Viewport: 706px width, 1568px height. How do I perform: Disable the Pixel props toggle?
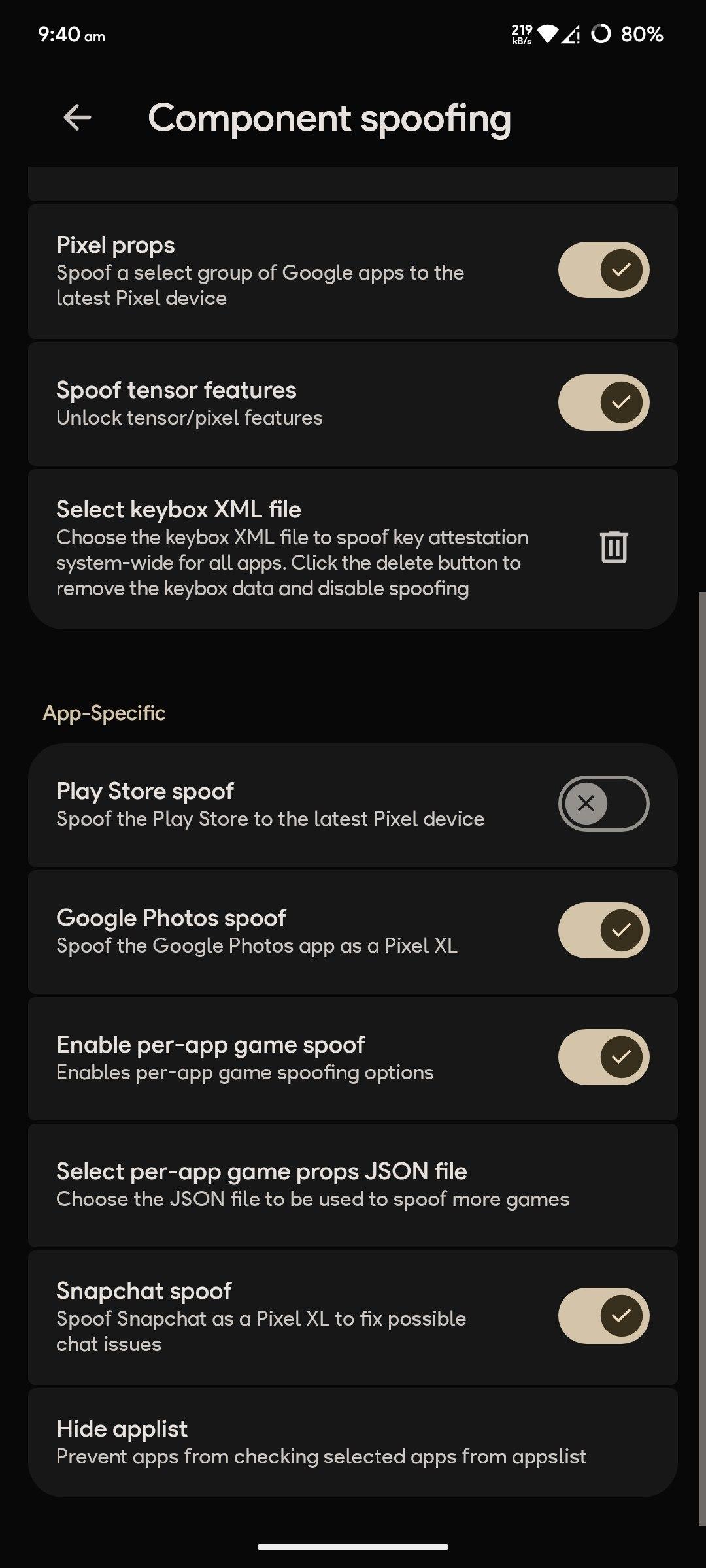pyautogui.click(x=603, y=270)
